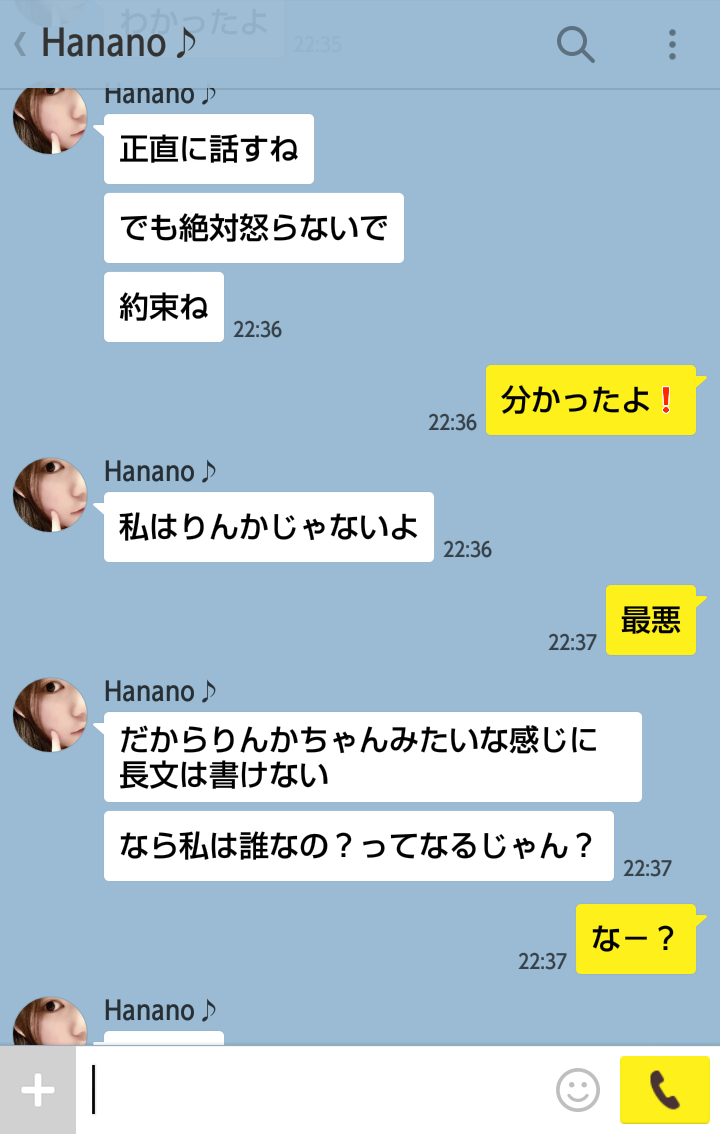Tap the 正直に話すね message bubble
This screenshot has width=720, height=1134.
tap(208, 148)
